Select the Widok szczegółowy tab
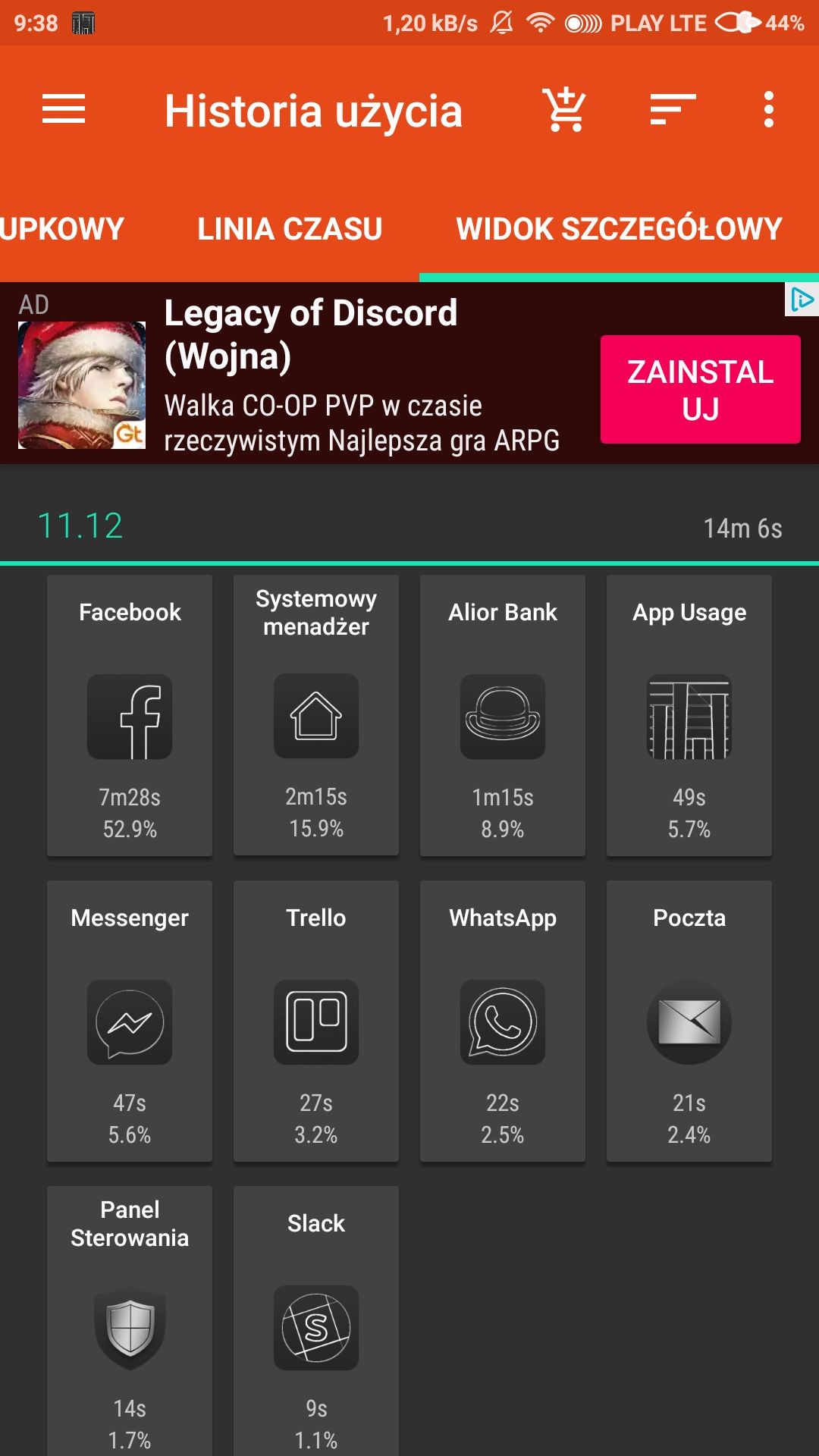This screenshot has width=819, height=1456. (619, 229)
